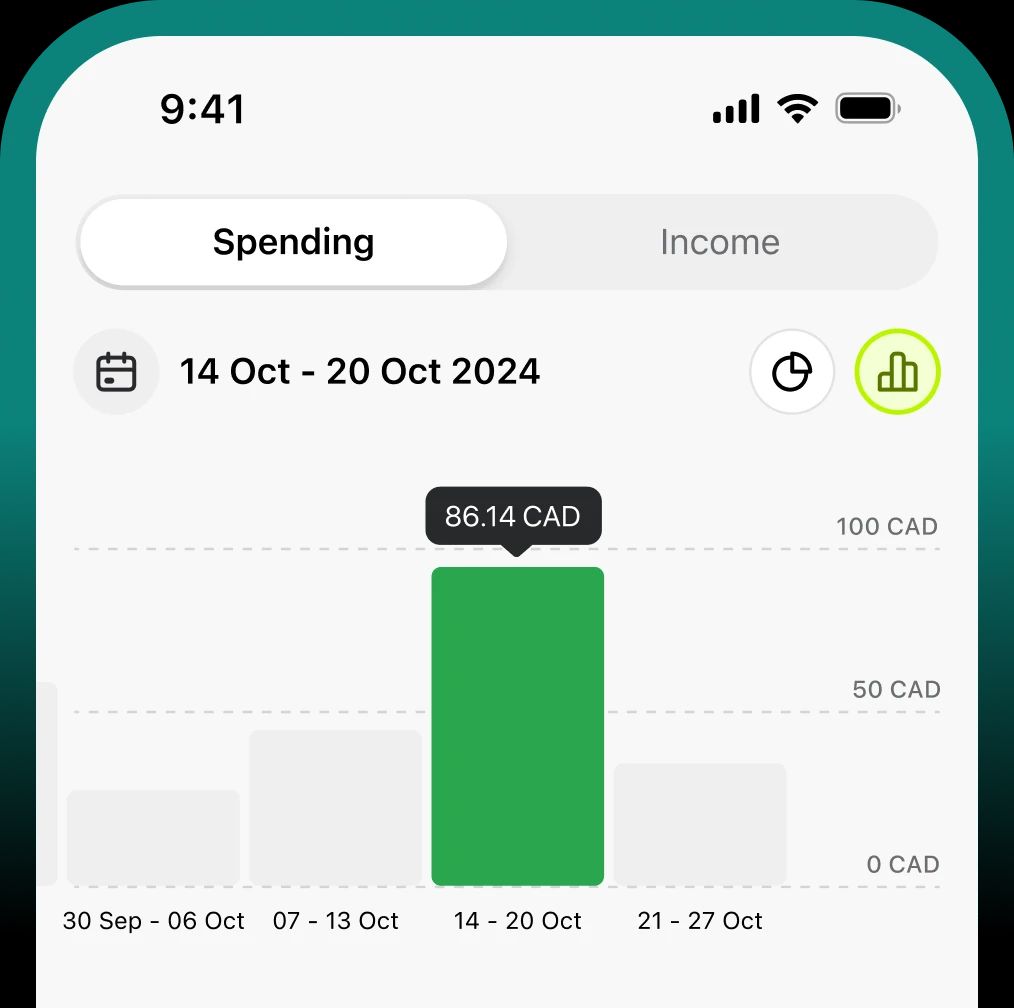Open the calendar date picker
Image resolution: width=1014 pixels, height=1008 pixels.
point(116,372)
